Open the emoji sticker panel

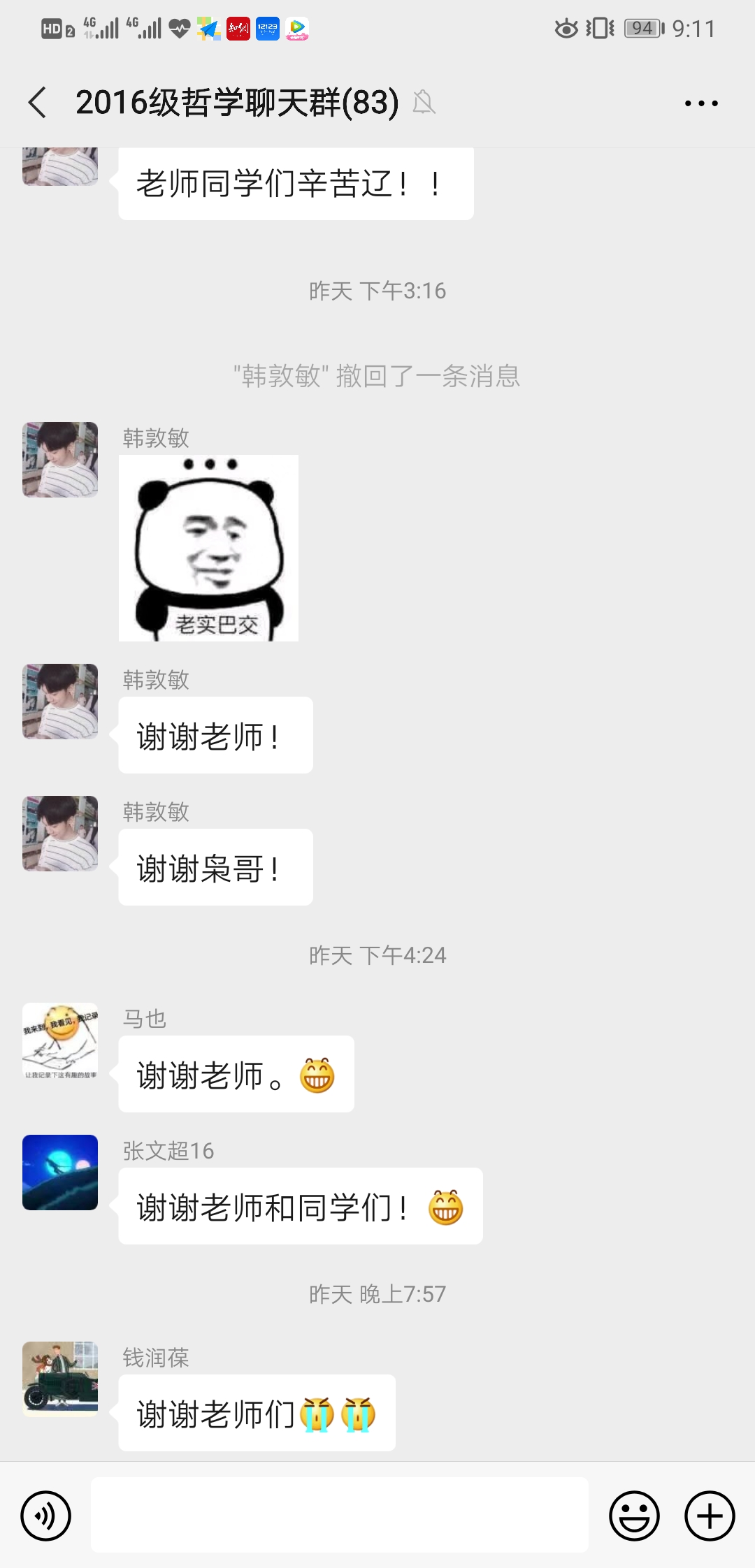tap(634, 1516)
